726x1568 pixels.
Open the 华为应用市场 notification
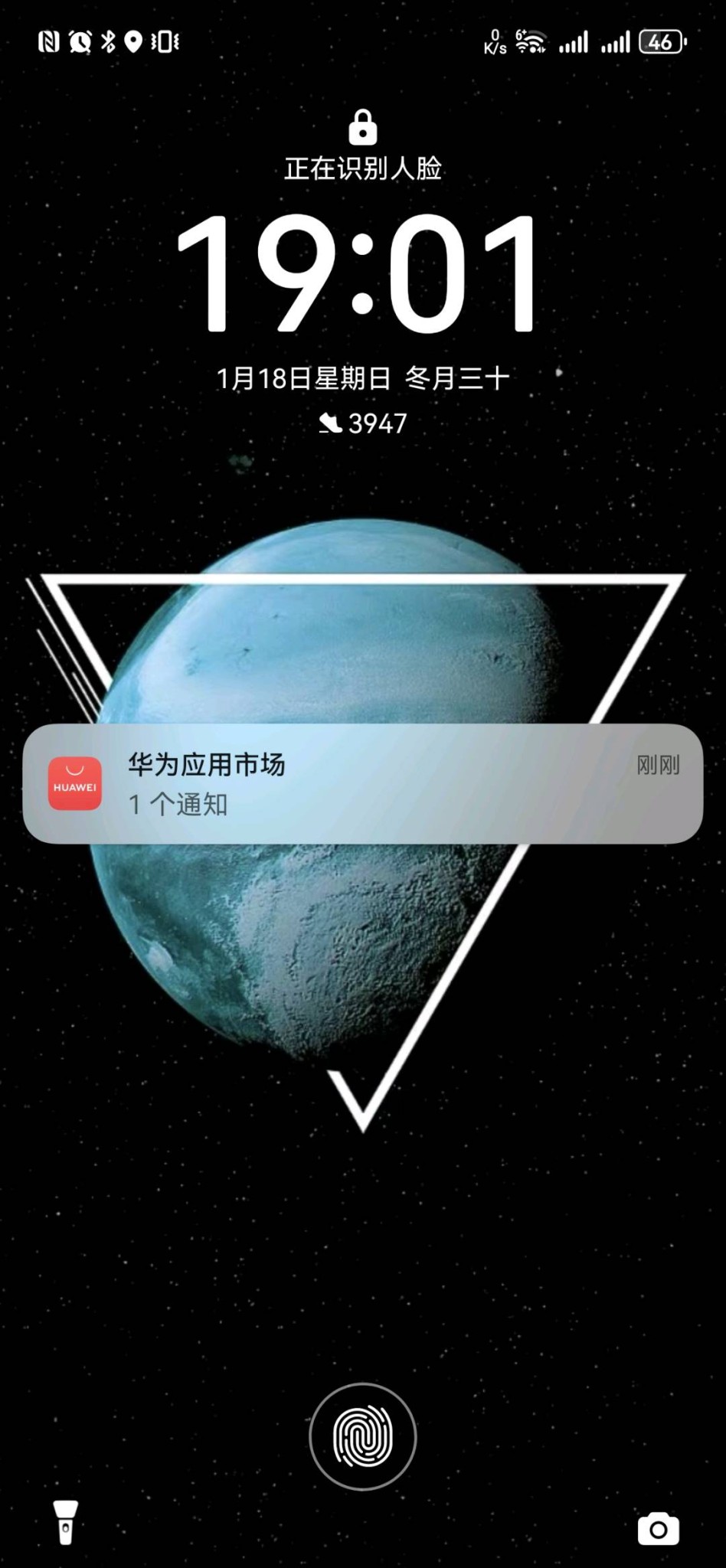362,783
